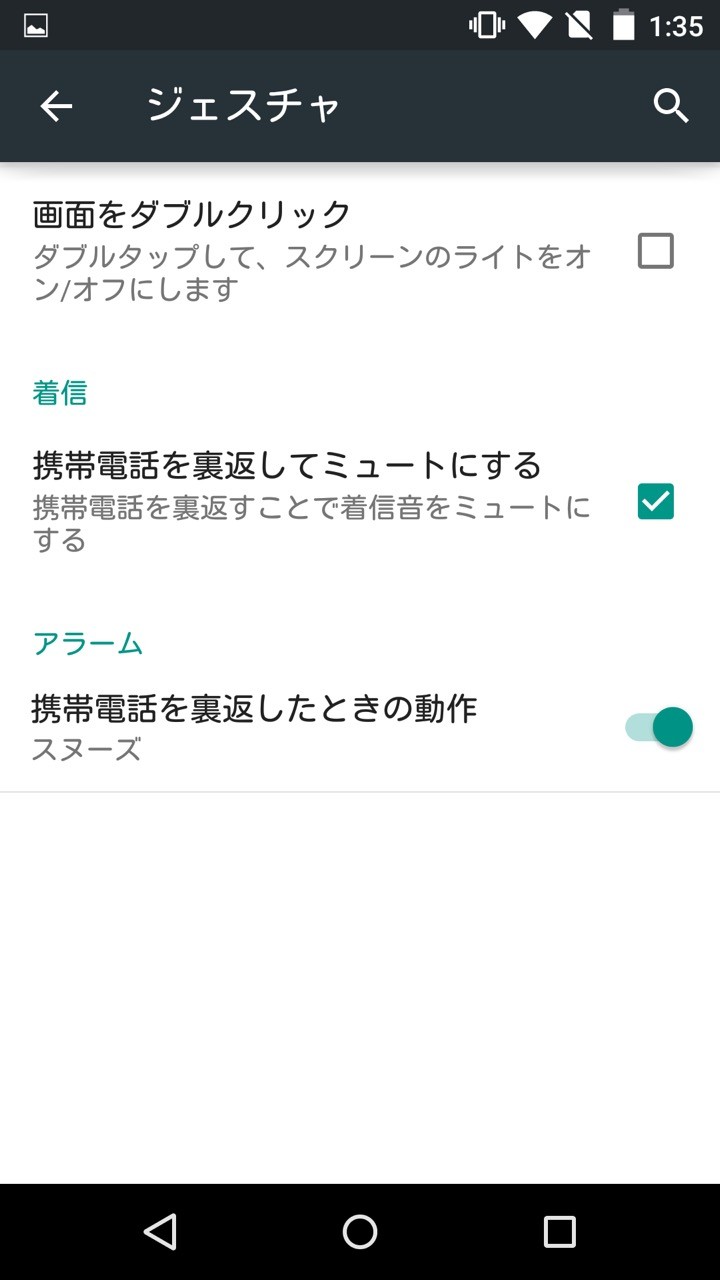Turn off the 携帯電話を裏返したときの動作 switch
Screen dimensions: 720x1280
click(660, 727)
